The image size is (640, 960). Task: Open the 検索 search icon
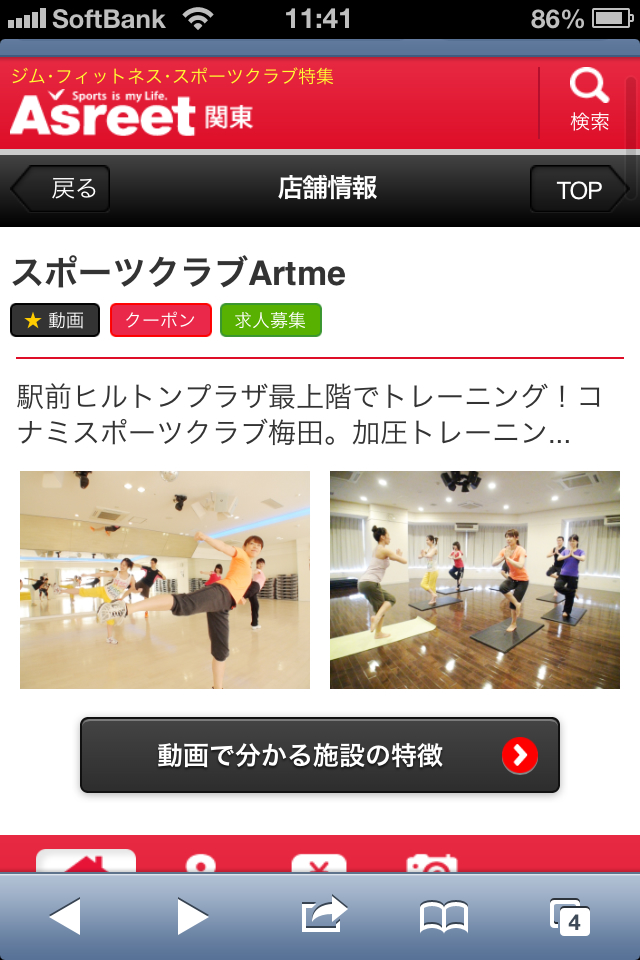(x=589, y=99)
